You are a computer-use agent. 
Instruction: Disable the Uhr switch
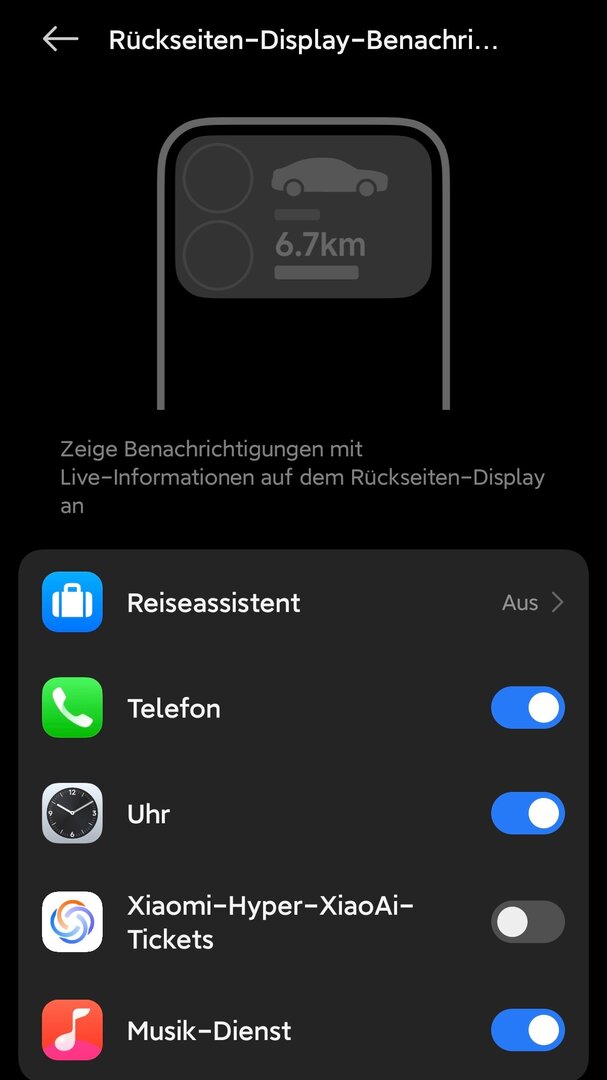[x=527, y=814]
